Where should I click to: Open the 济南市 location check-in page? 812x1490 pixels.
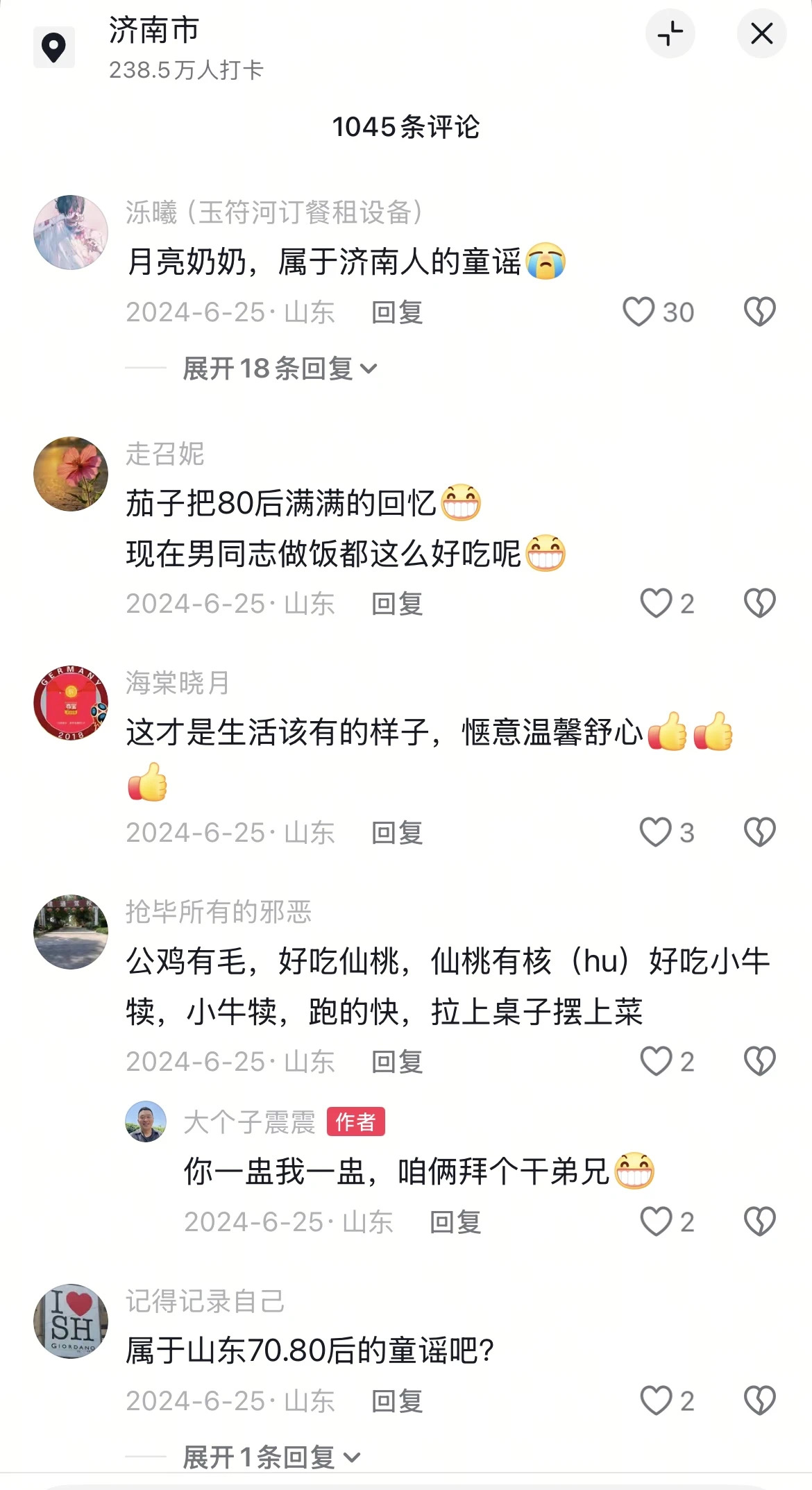click(x=153, y=47)
